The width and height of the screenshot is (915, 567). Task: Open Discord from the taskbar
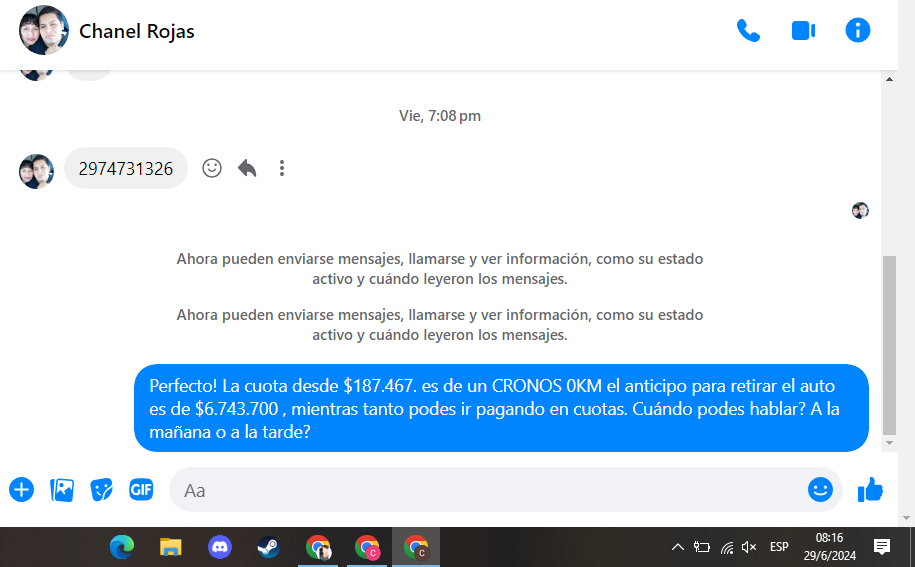(220, 547)
